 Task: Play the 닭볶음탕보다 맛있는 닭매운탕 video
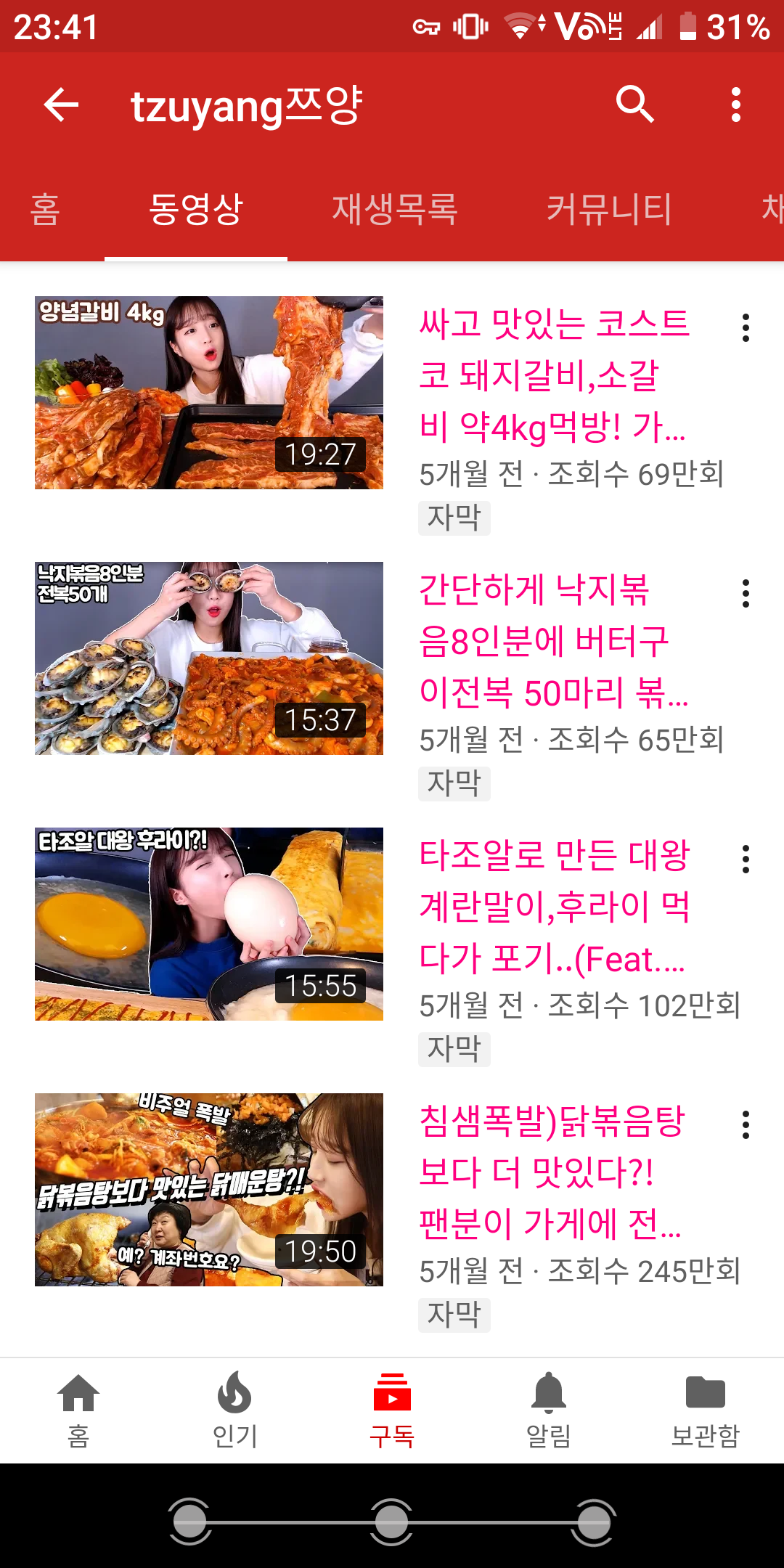pyautogui.click(x=209, y=1190)
